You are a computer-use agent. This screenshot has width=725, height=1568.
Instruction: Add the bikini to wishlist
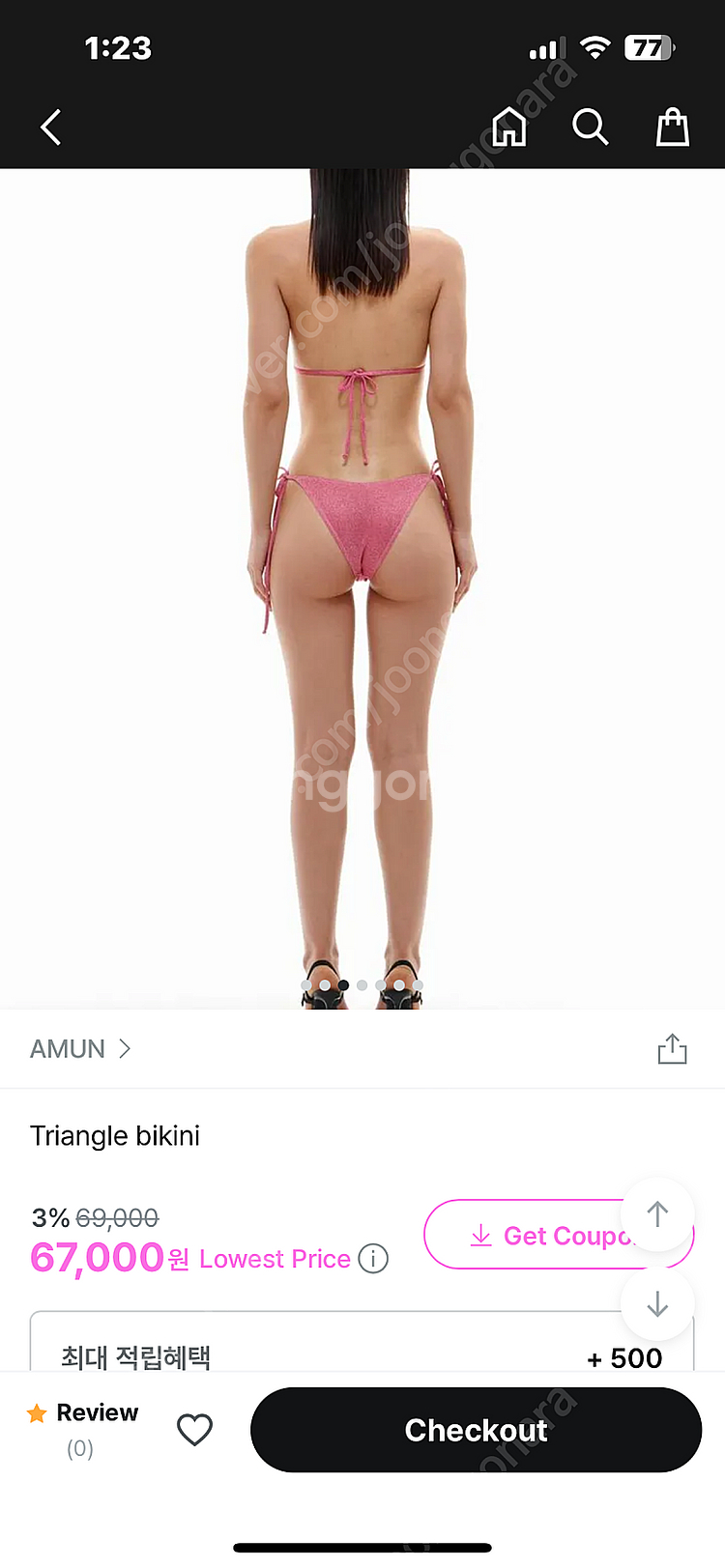point(194,1429)
